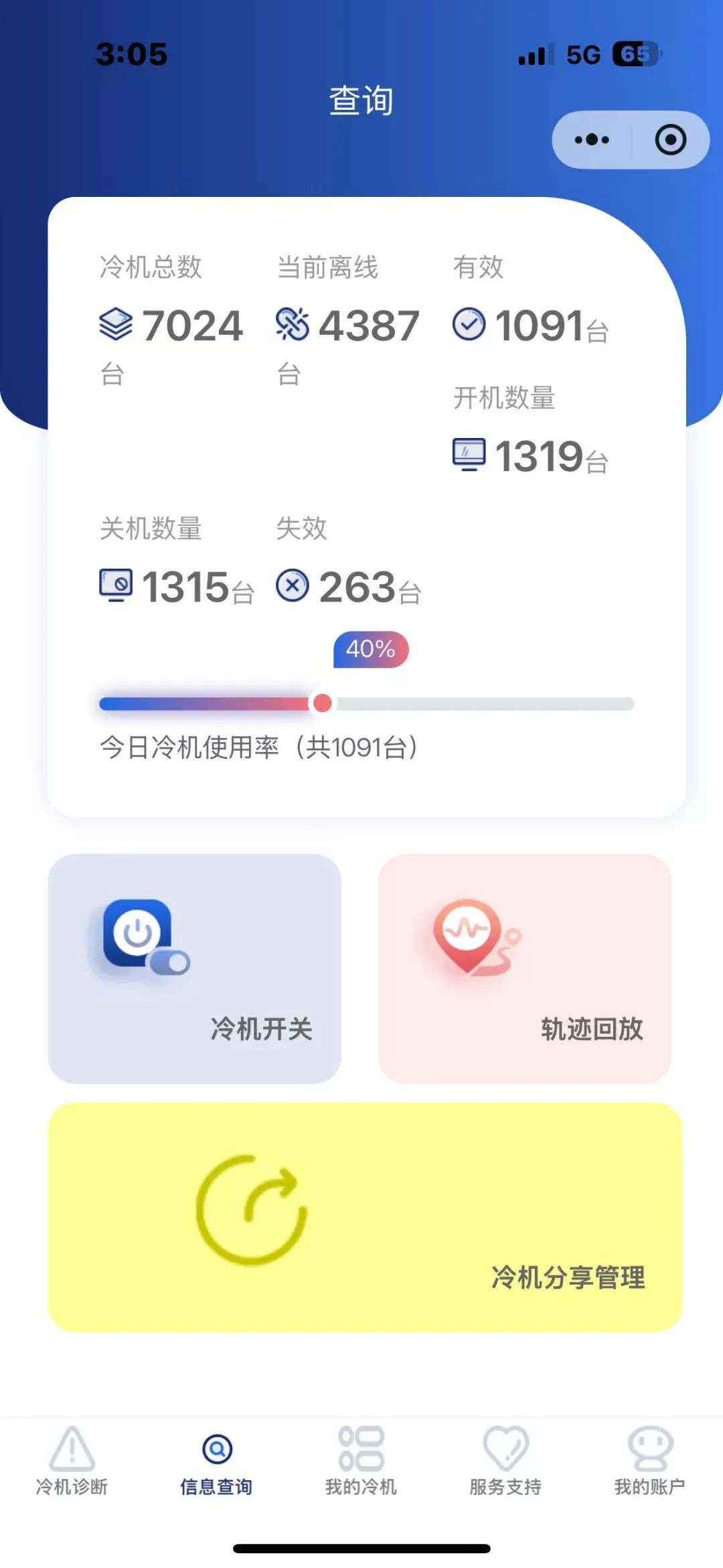
Task: Toggle the power switch on 冷机开关 card
Action: [x=170, y=962]
